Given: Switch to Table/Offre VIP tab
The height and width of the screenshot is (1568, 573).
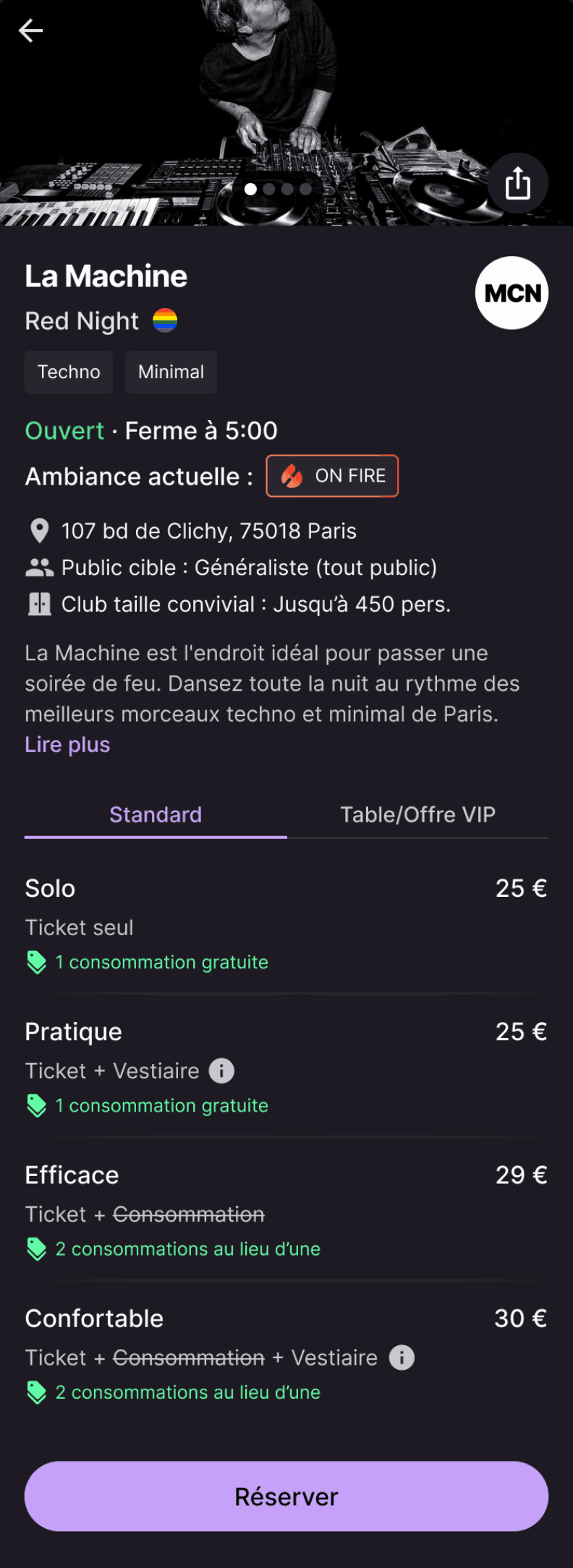Looking at the screenshot, I should click(417, 815).
